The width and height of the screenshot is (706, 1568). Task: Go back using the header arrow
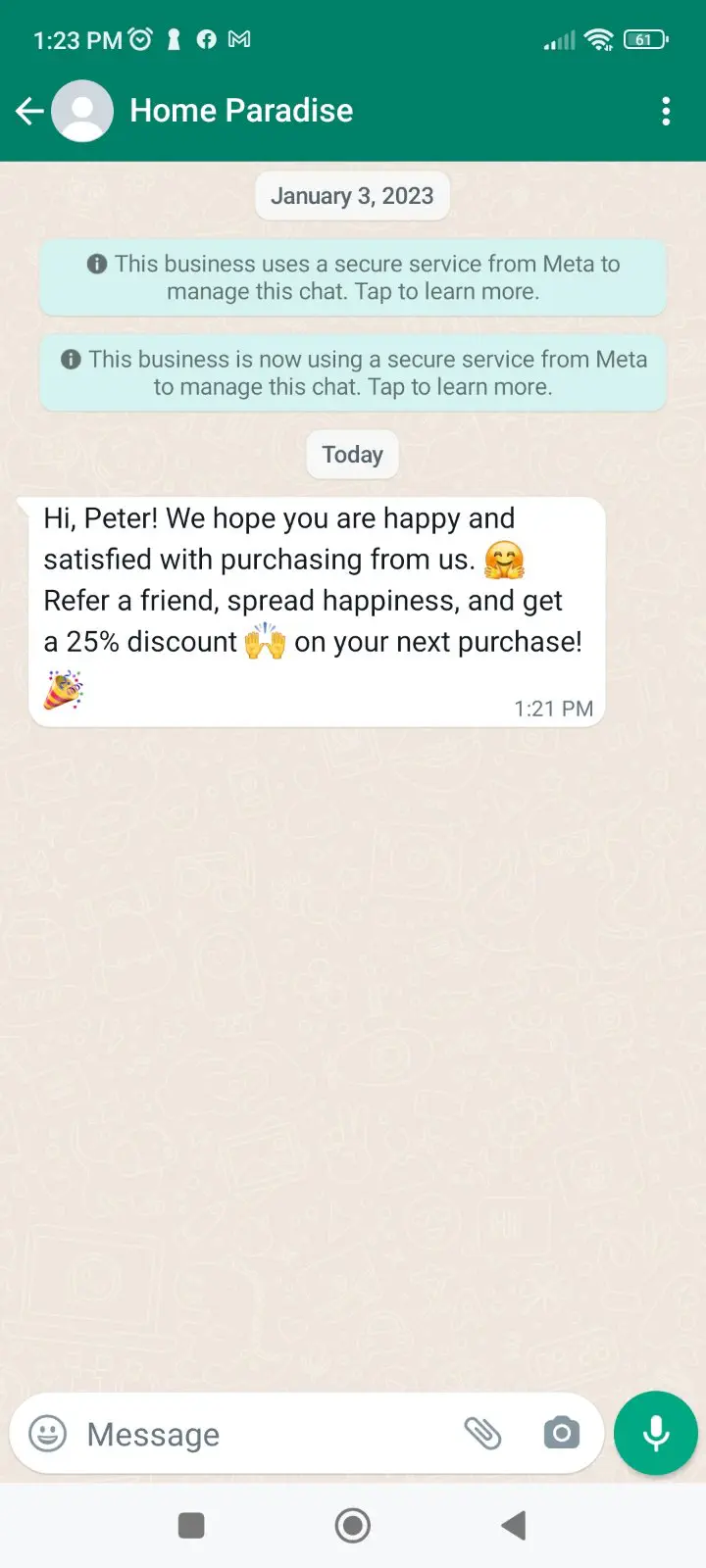click(29, 112)
